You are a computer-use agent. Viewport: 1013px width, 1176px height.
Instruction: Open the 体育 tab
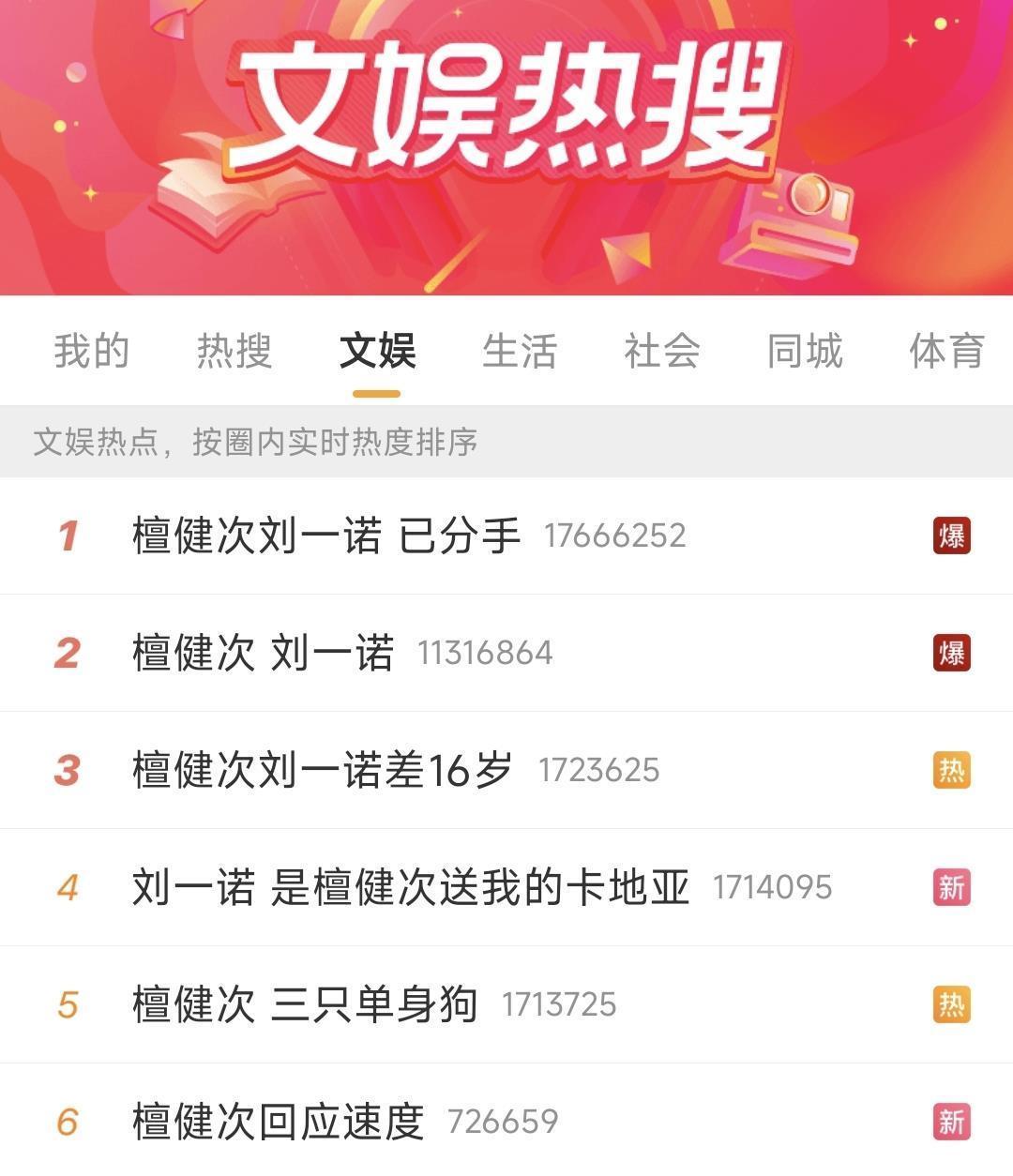coord(946,352)
